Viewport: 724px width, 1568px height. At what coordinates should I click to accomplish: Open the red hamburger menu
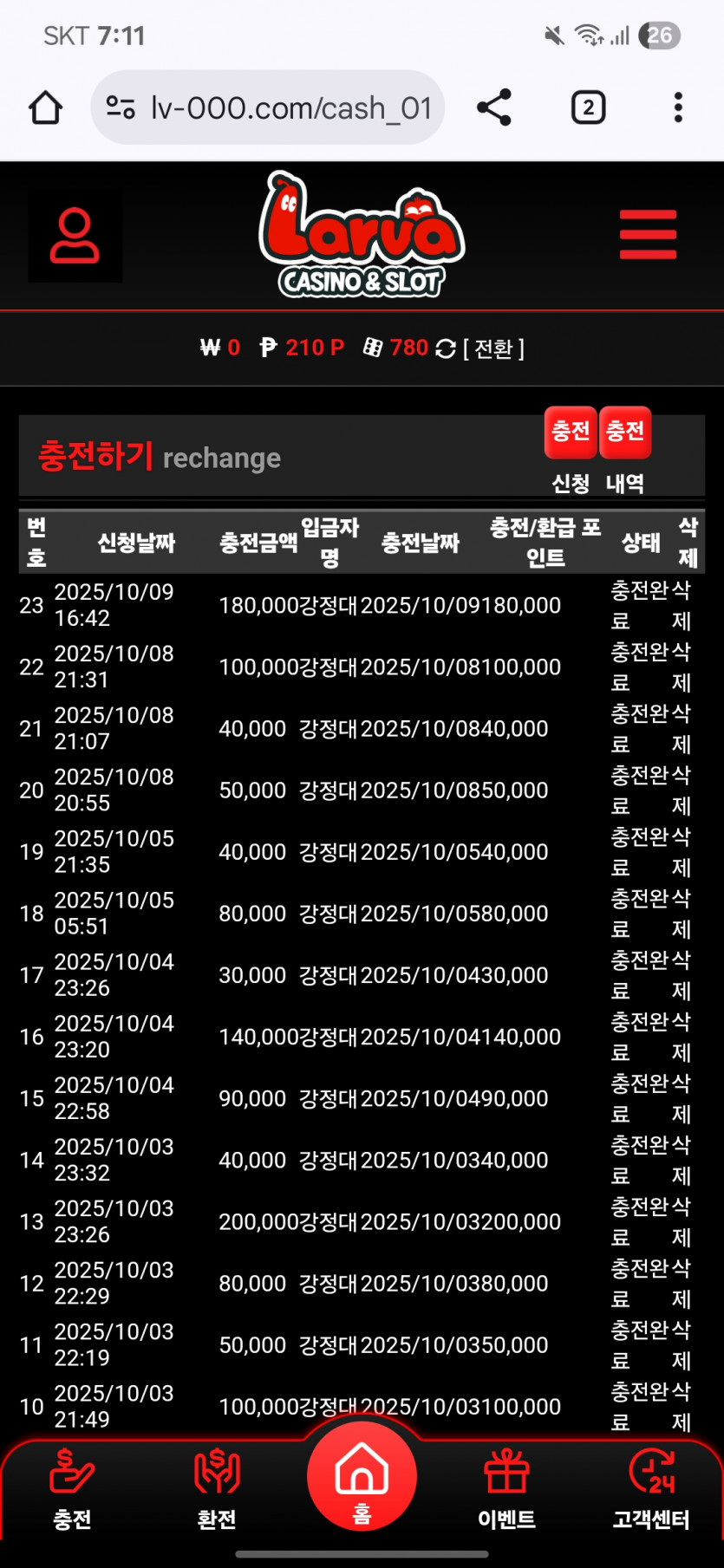click(x=648, y=234)
